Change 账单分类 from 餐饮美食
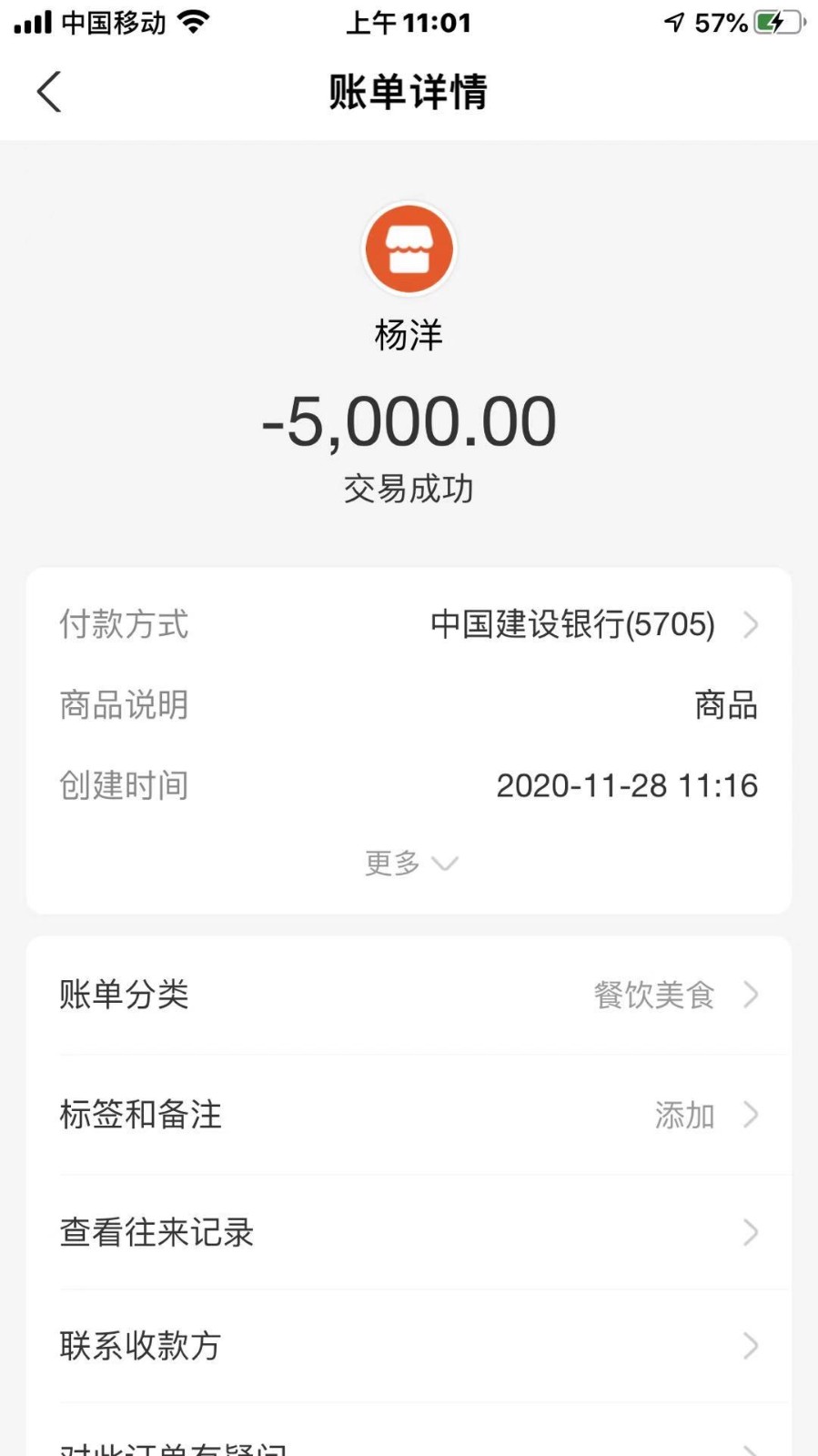 409,995
